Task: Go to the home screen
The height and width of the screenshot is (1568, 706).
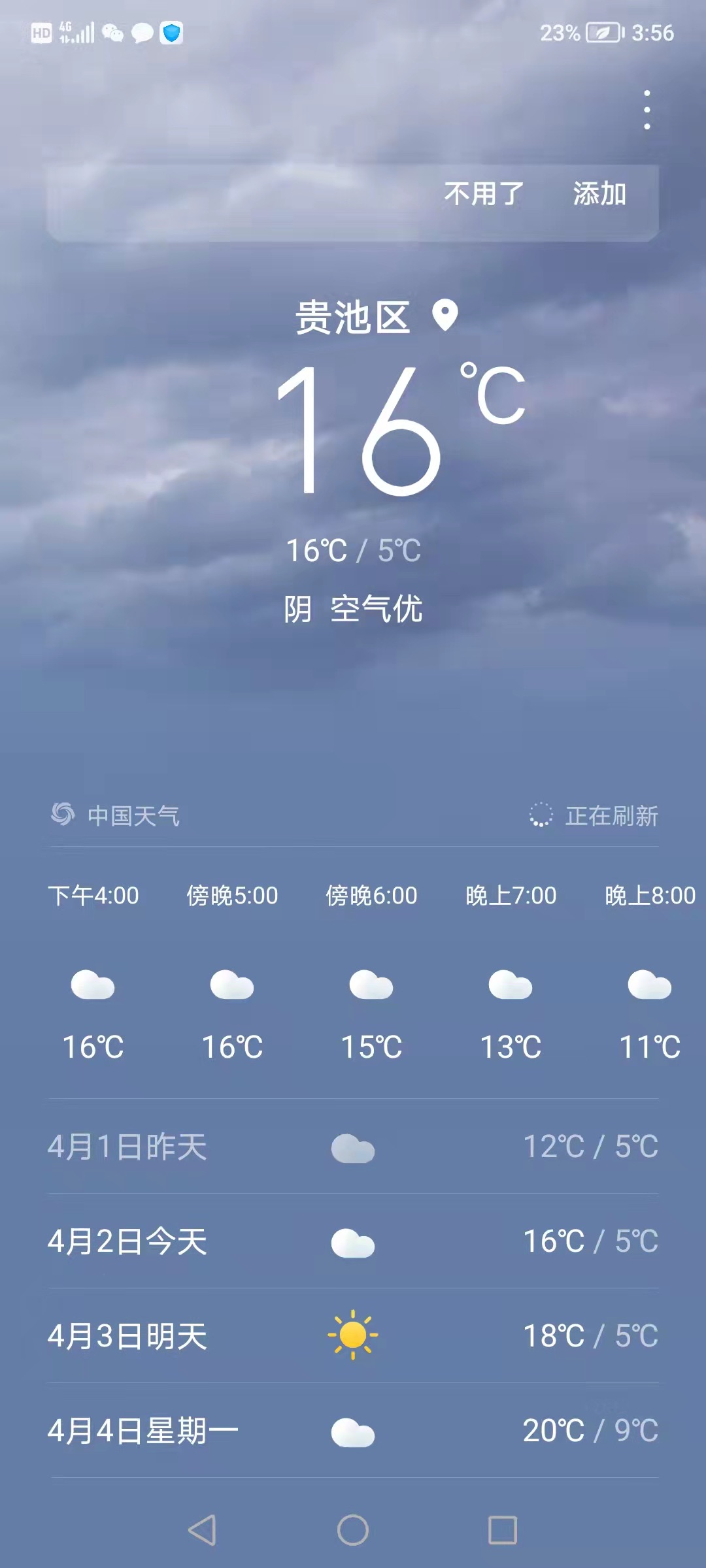Action: 353,1530
